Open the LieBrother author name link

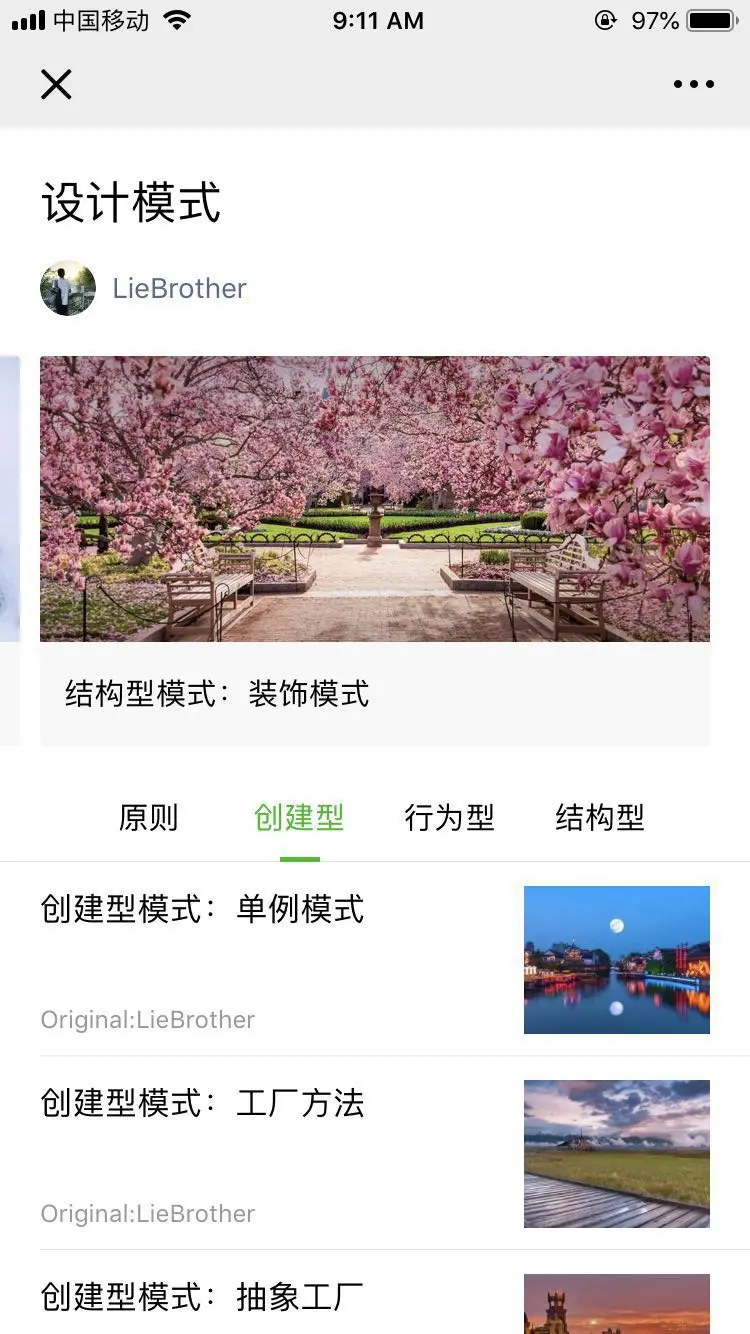tap(180, 288)
